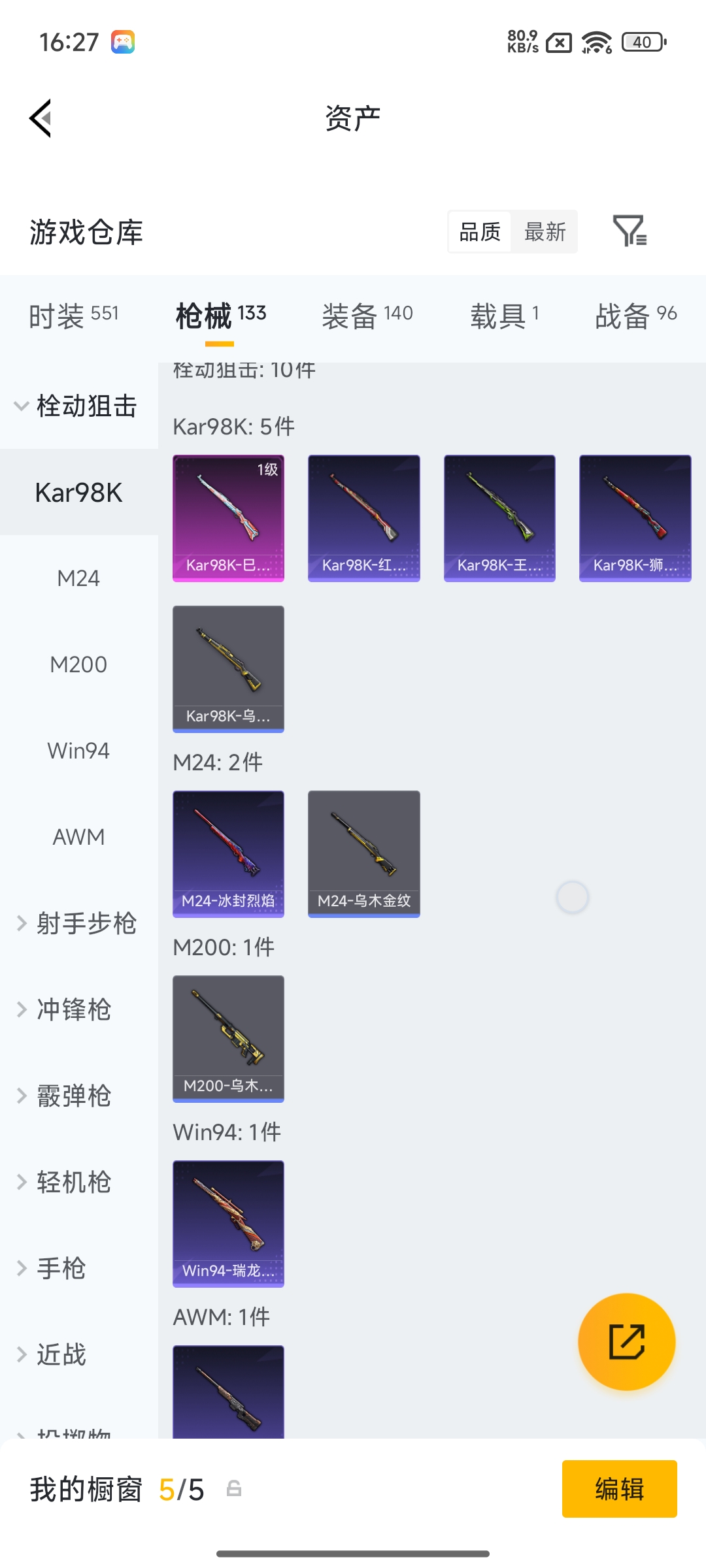The height and width of the screenshot is (1568, 706).
Task: Open the M200-乌木 skin card
Action: [228, 1038]
